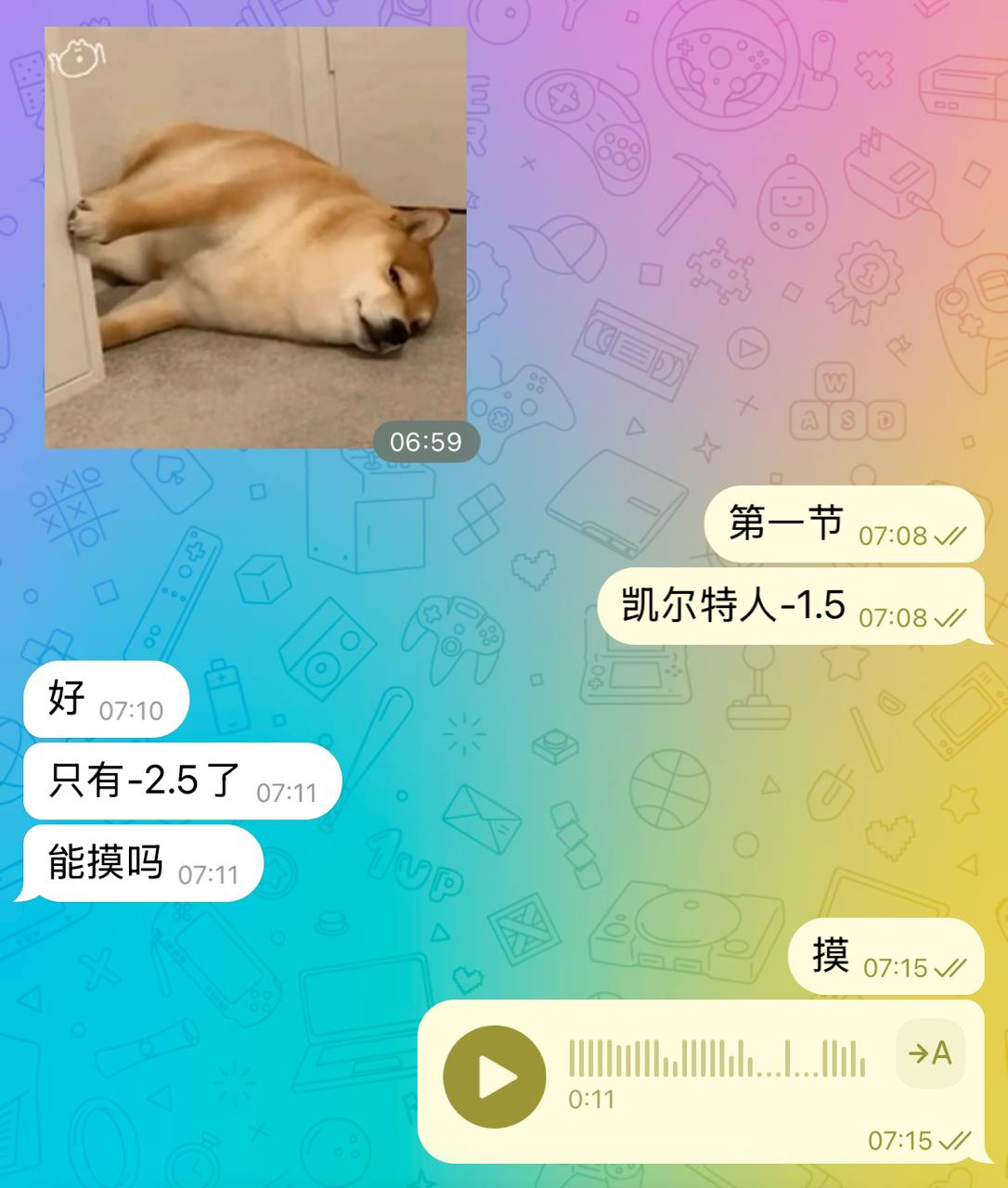Transcribe the voice message to text
1008x1188 pixels.
pos(929,1053)
